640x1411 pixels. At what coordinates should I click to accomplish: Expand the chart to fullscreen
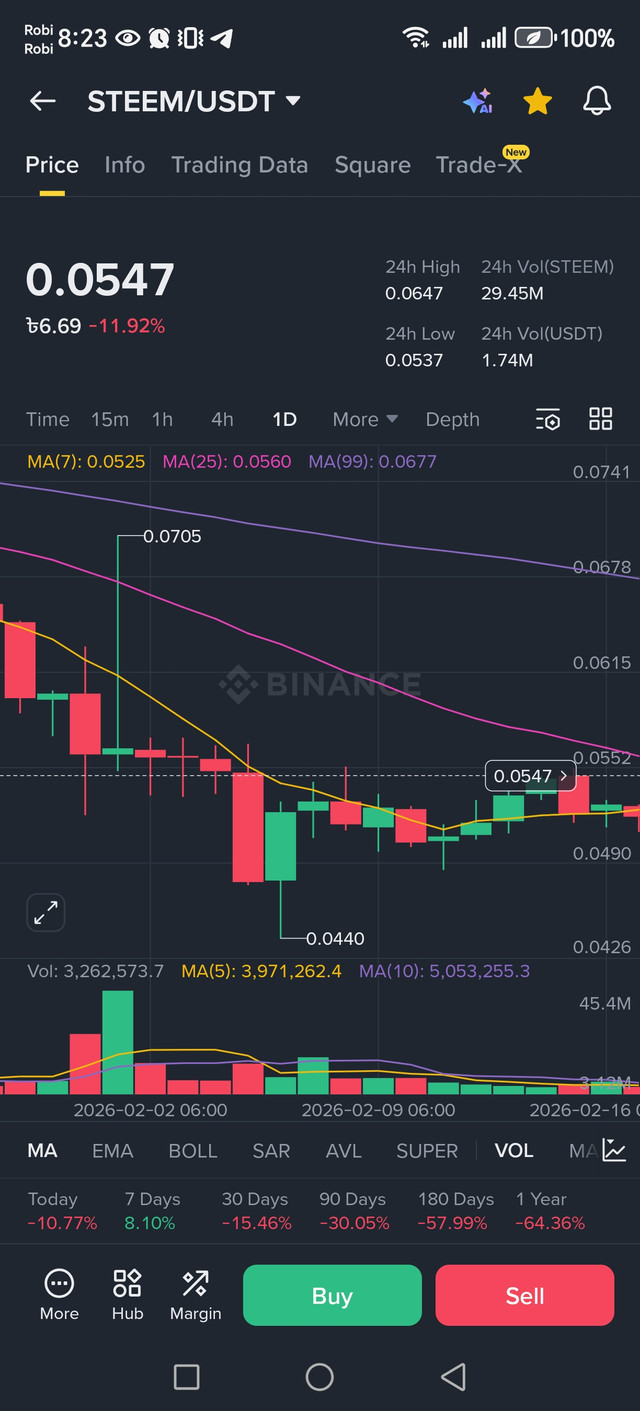click(x=46, y=912)
